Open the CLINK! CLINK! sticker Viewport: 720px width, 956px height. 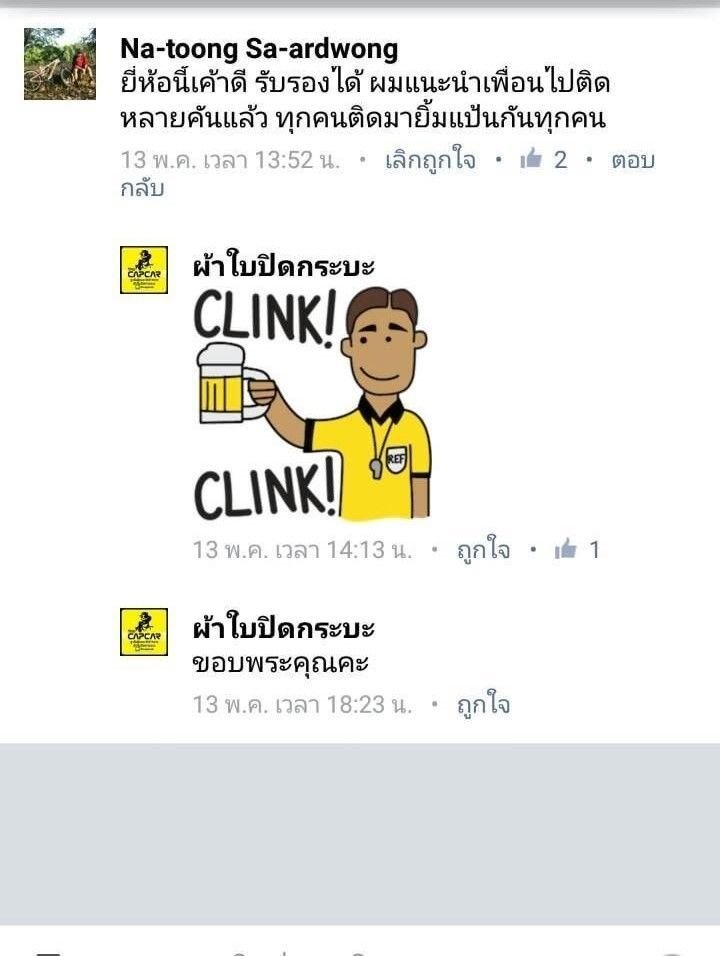[312, 403]
